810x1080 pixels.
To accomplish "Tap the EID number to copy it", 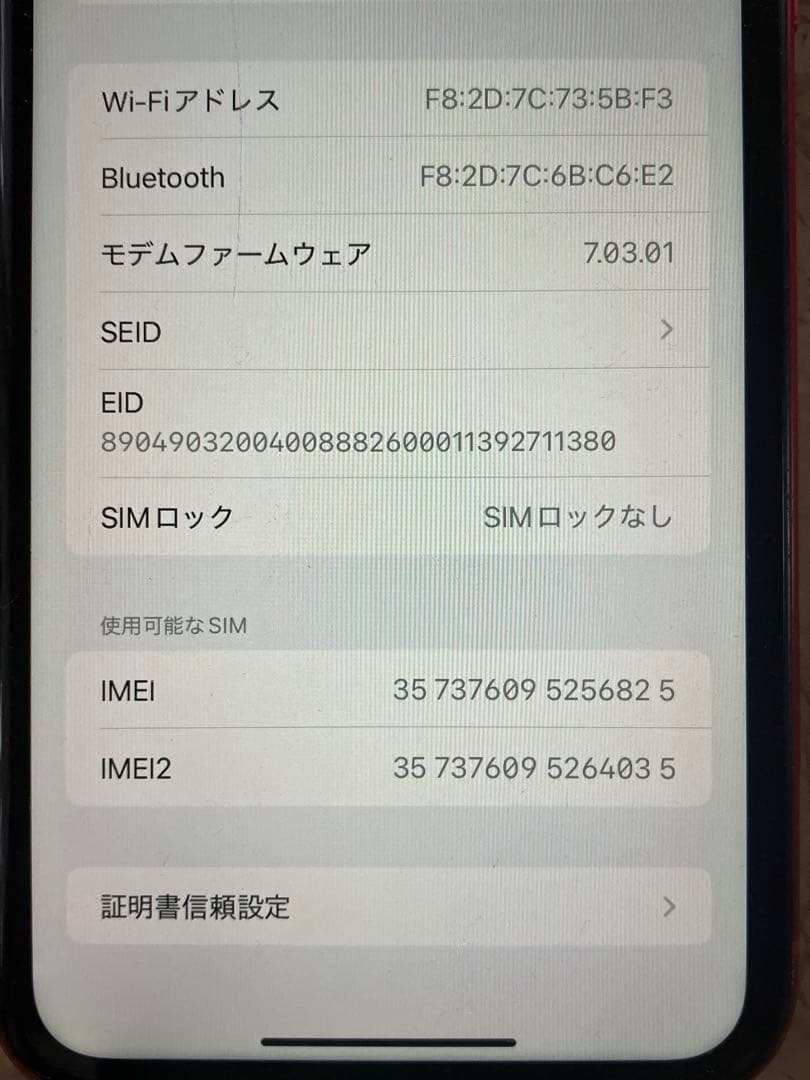I will pos(360,440).
